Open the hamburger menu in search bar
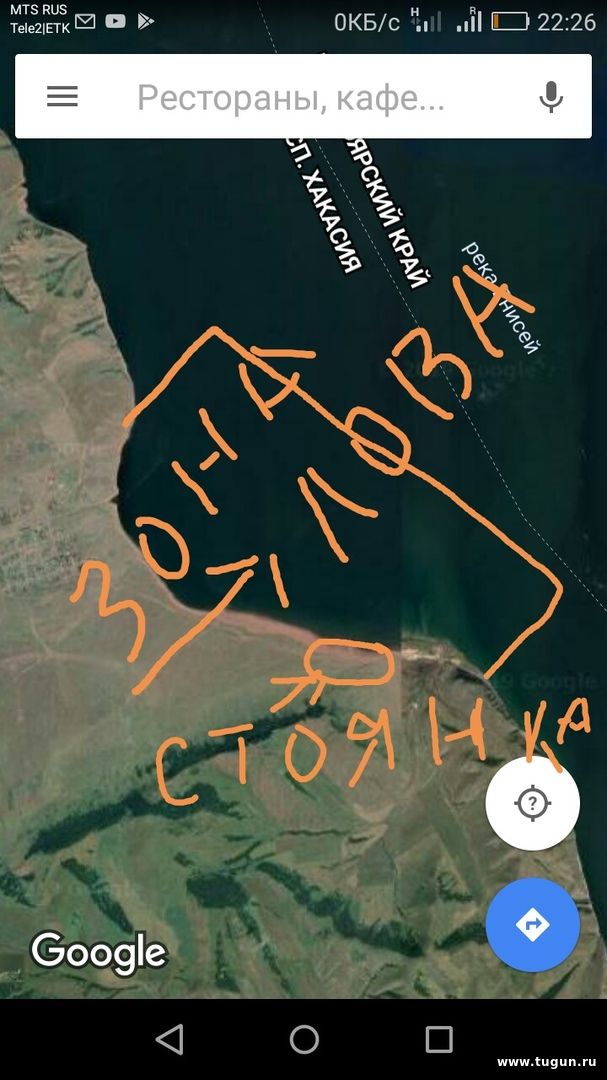This screenshot has width=607, height=1080. coord(62,96)
